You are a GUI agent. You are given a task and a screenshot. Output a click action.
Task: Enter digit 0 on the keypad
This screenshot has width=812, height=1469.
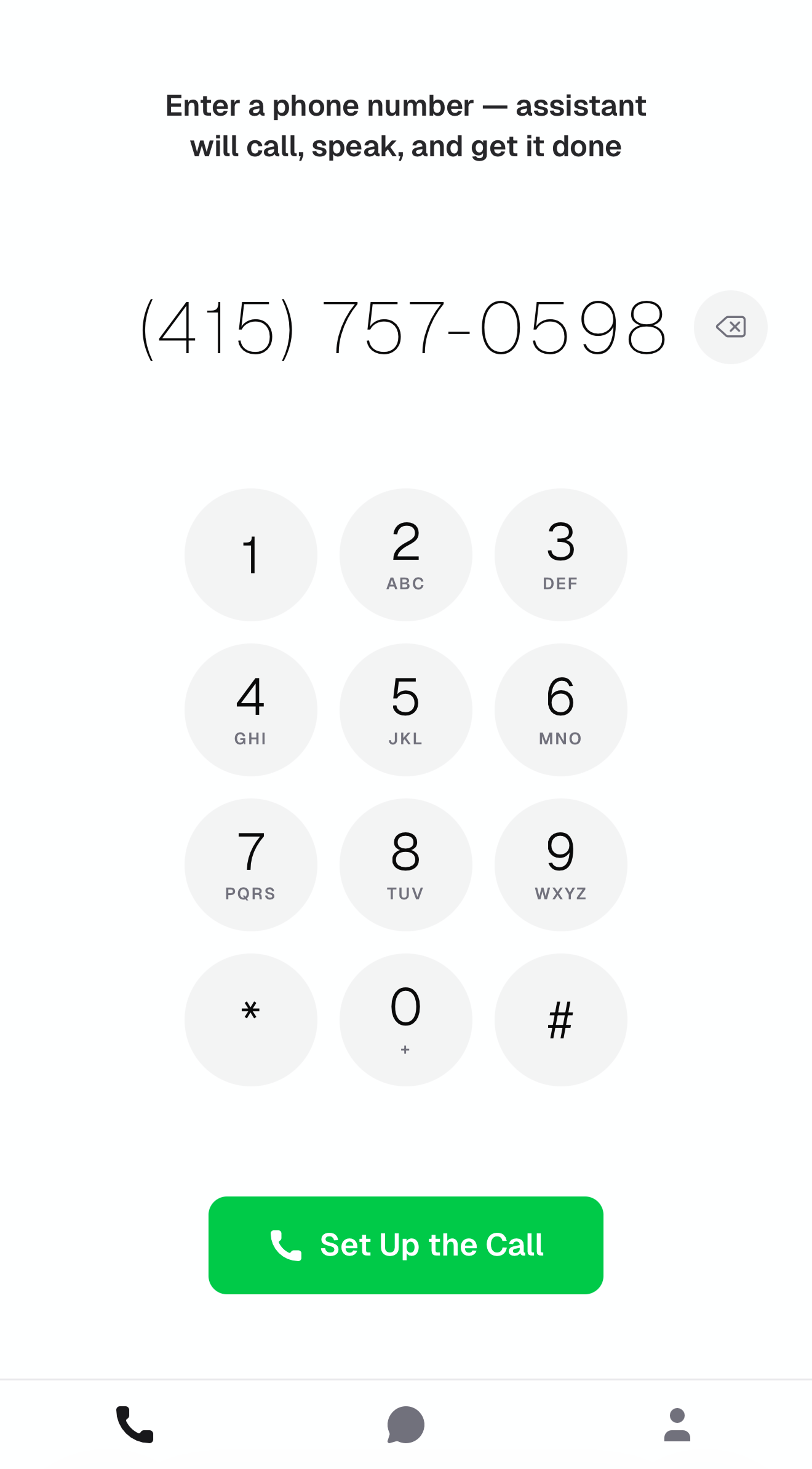click(406, 1020)
